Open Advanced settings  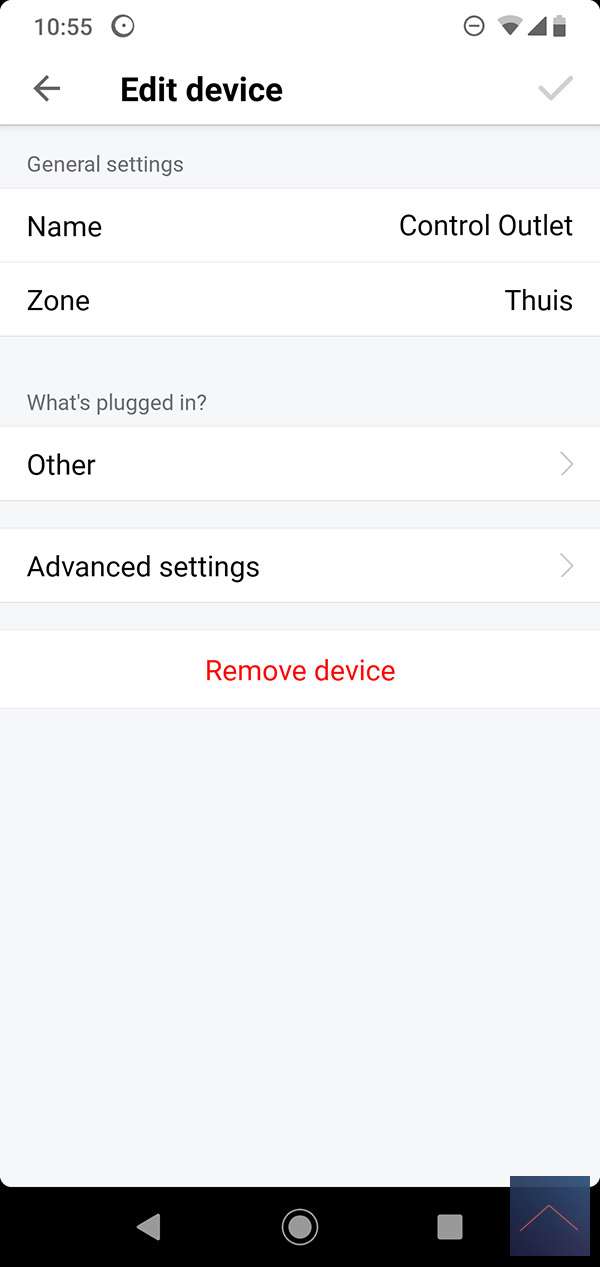pos(300,566)
